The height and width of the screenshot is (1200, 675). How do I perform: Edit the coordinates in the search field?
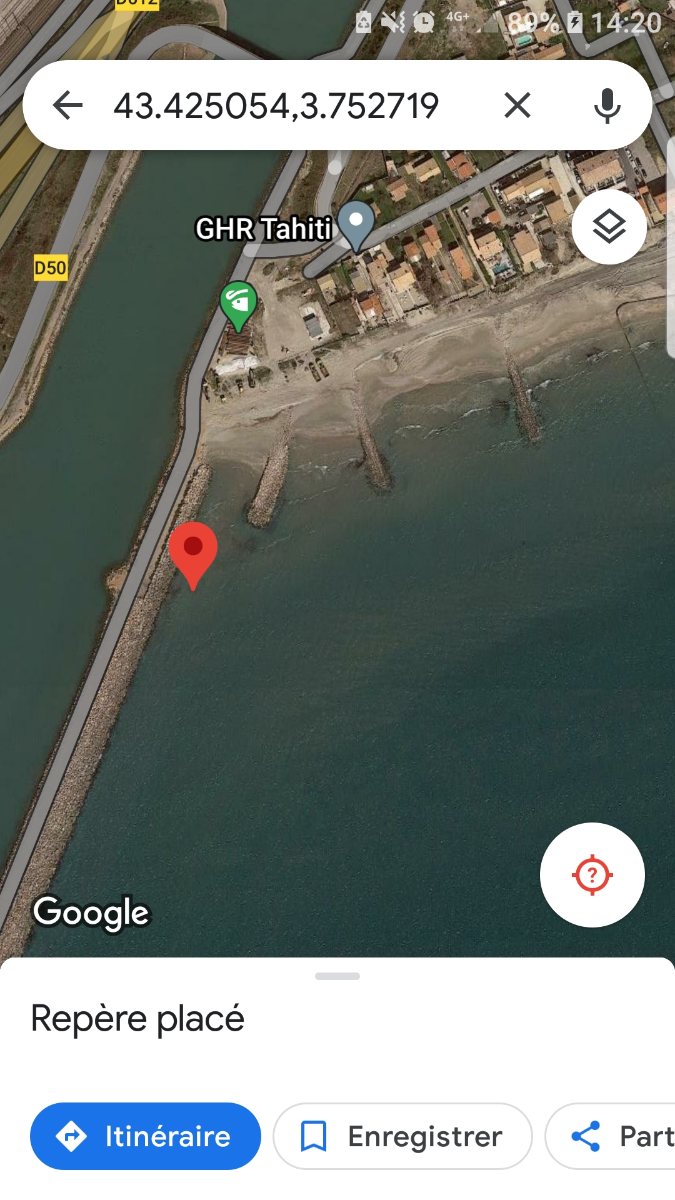pyautogui.click(x=276, y=105)
